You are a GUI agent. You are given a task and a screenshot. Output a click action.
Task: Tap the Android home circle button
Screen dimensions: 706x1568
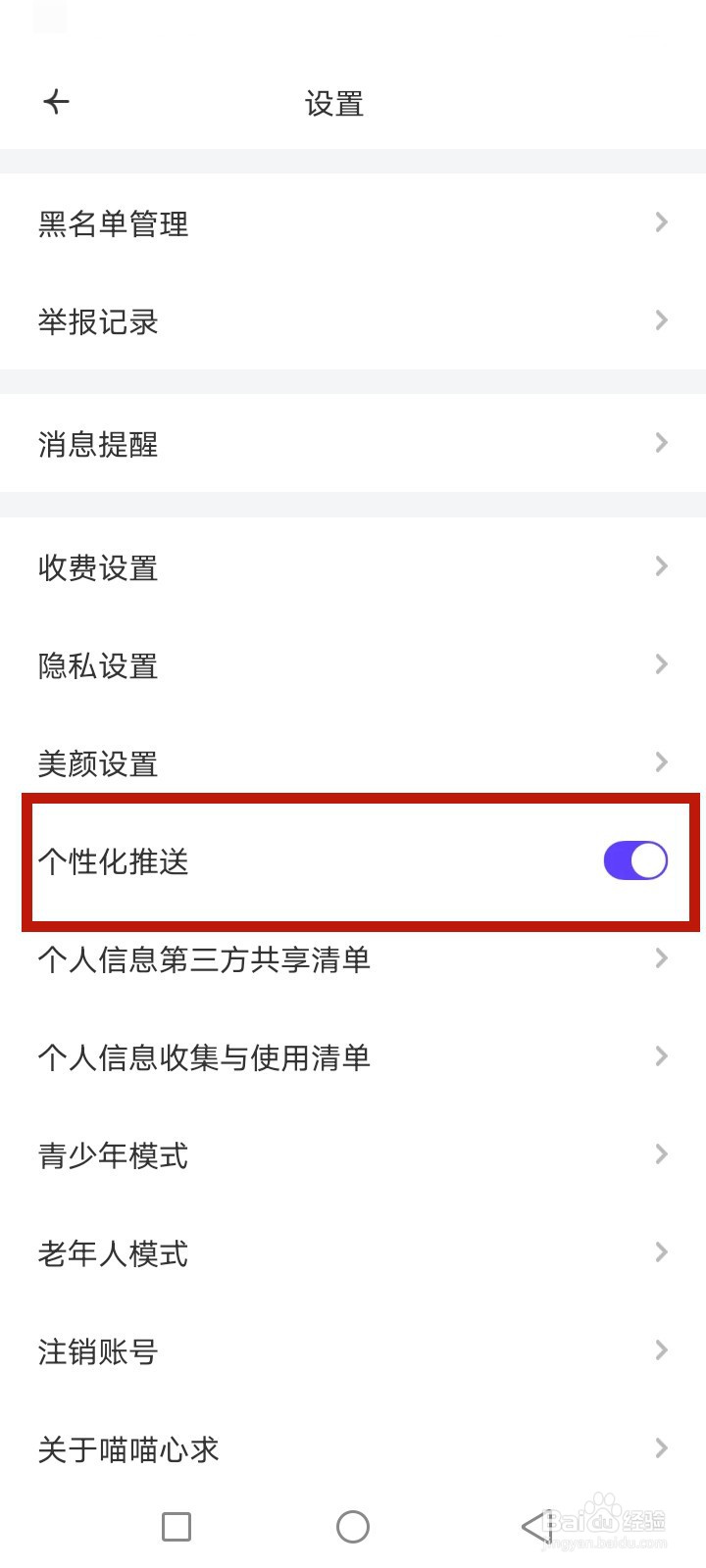tap(353, 1526)
